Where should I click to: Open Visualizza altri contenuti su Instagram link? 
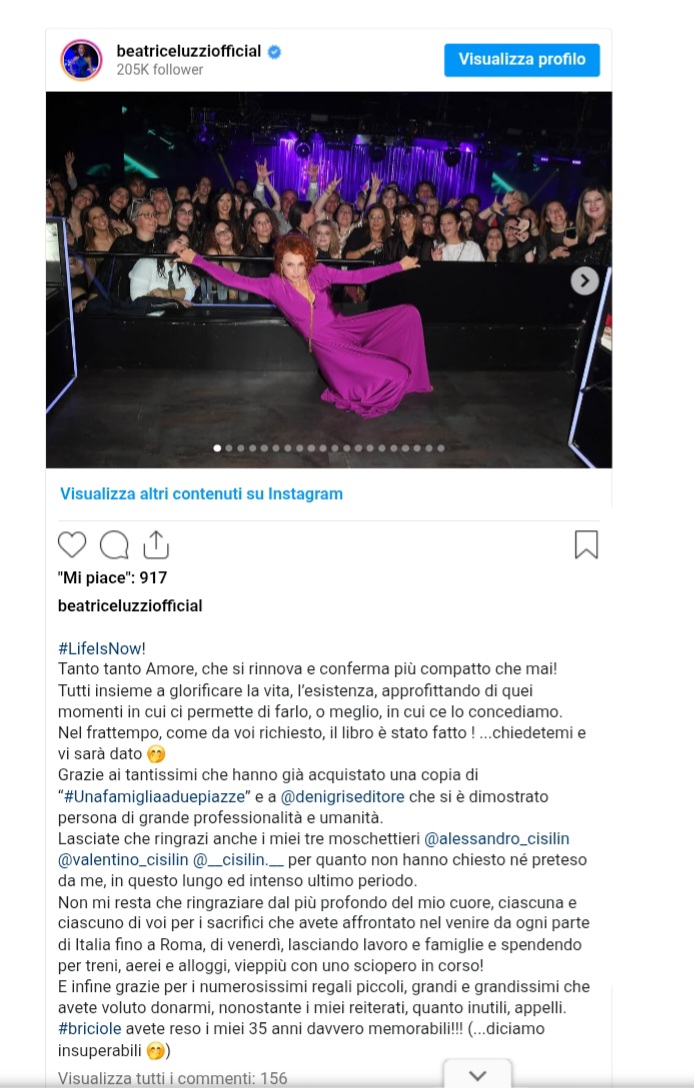tap(201, 494)
